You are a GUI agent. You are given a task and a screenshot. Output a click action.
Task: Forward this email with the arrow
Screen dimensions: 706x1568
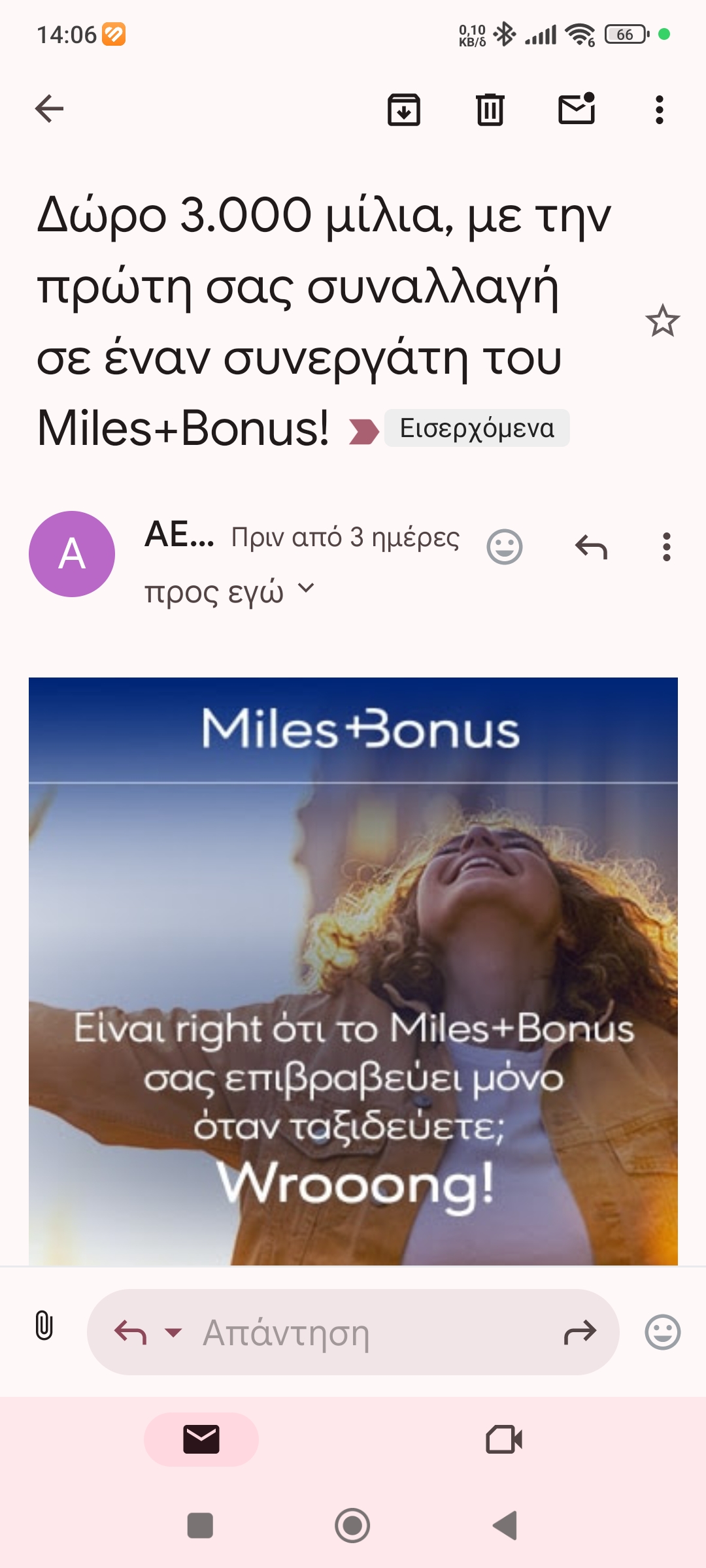(580, 1332)
